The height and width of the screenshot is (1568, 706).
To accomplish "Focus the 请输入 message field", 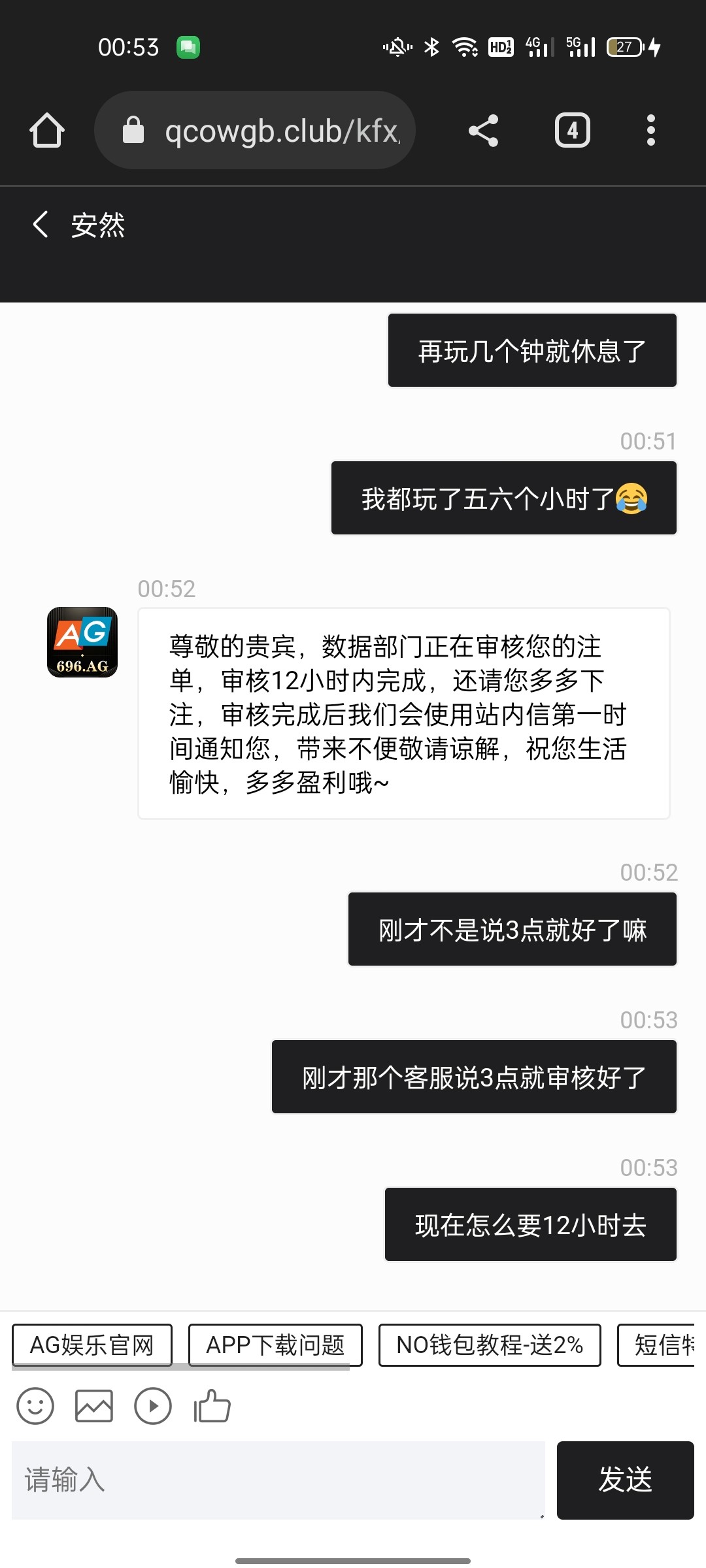I will tap(278, 1480).
